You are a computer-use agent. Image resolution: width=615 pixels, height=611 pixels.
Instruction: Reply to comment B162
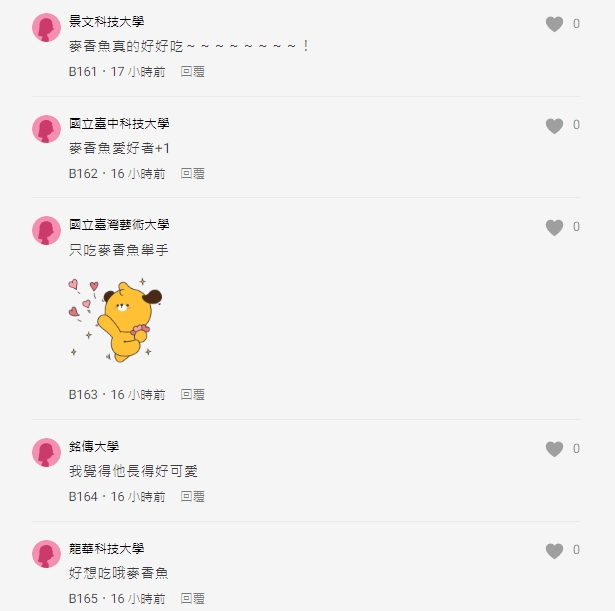click(192, 174)
